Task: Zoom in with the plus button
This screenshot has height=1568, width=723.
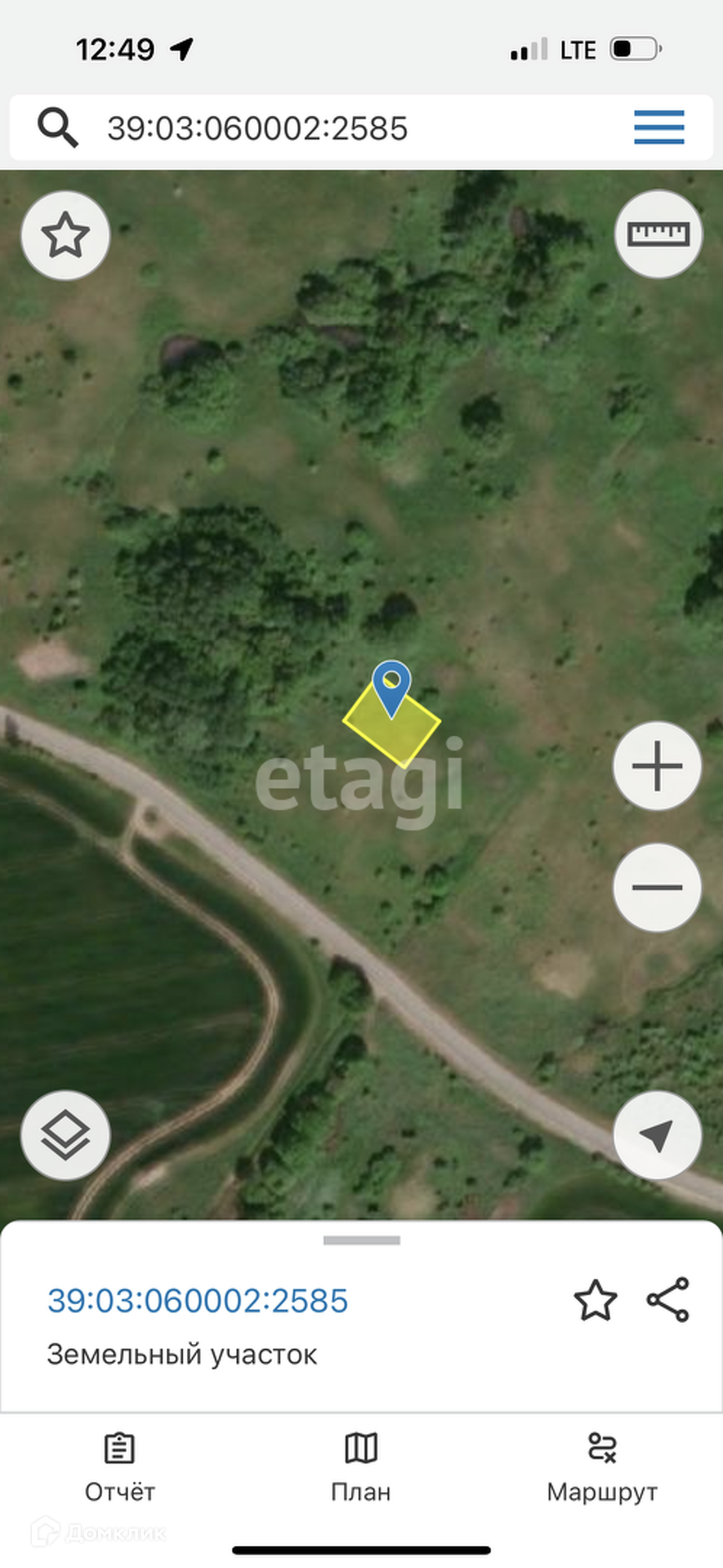Action: [657, 766]
